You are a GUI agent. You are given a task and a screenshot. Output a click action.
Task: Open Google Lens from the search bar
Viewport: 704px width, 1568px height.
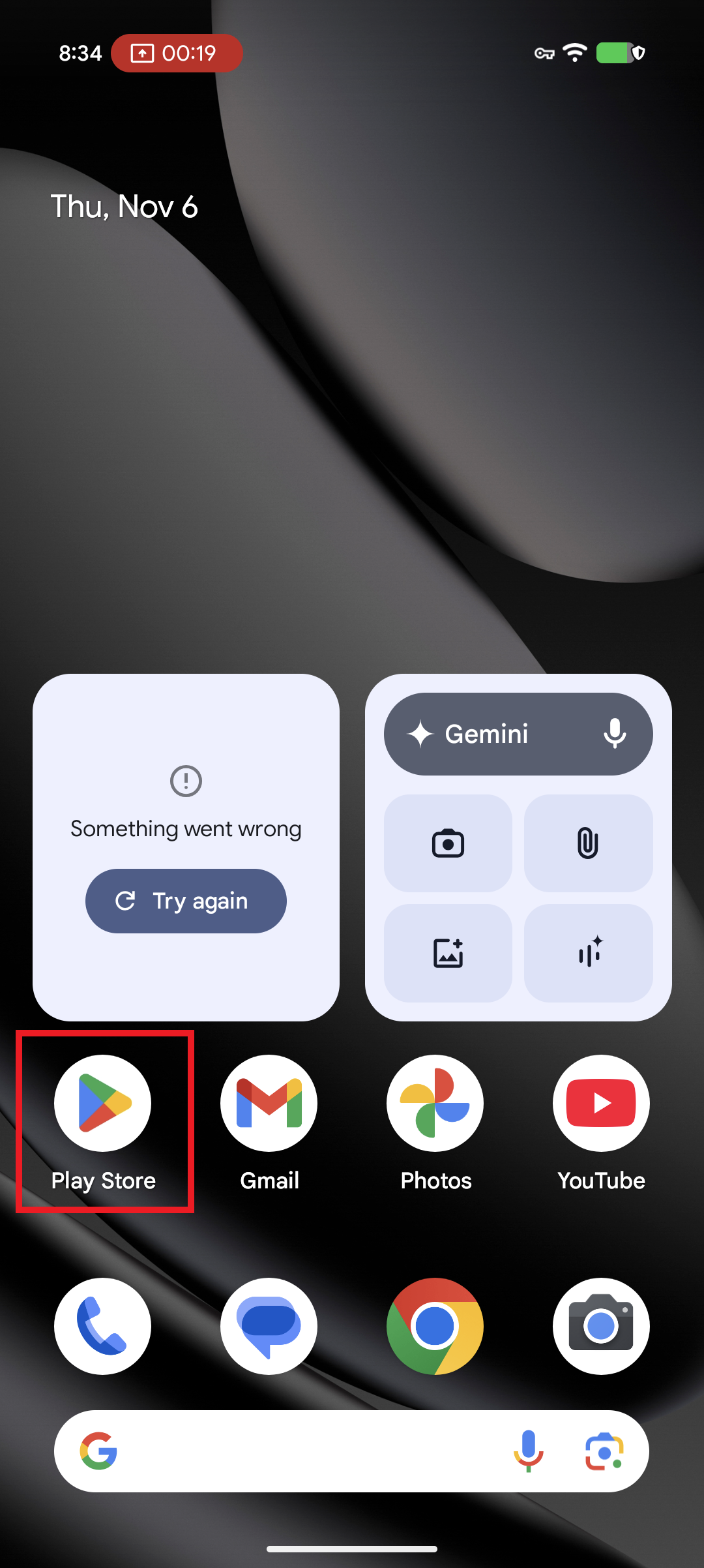(604, 1451)
